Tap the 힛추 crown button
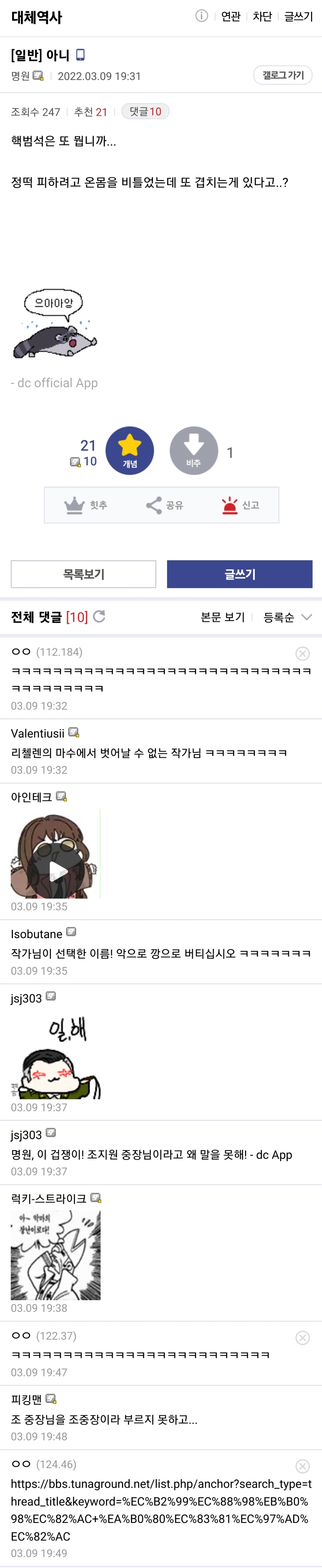Screen dimensions: 322x1568 [x=85, y=505]
